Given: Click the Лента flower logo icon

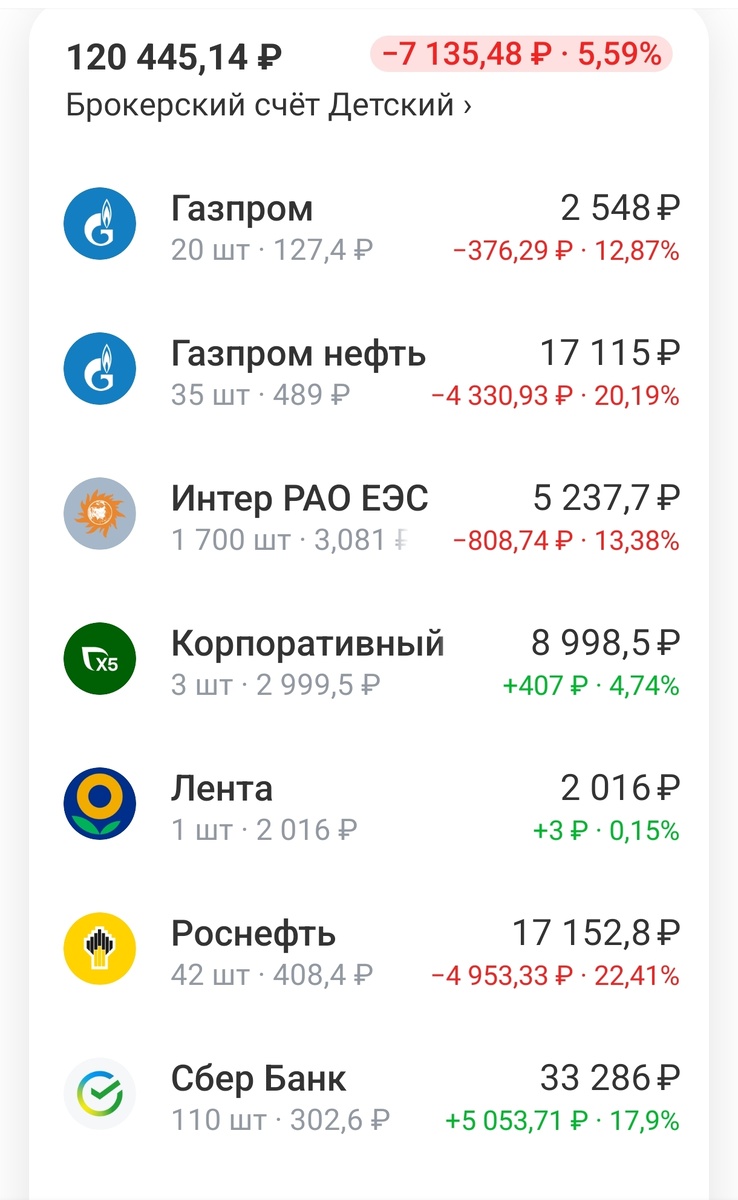Looking at the screenshot, I should pyautogui.click(x=99, y=804).
